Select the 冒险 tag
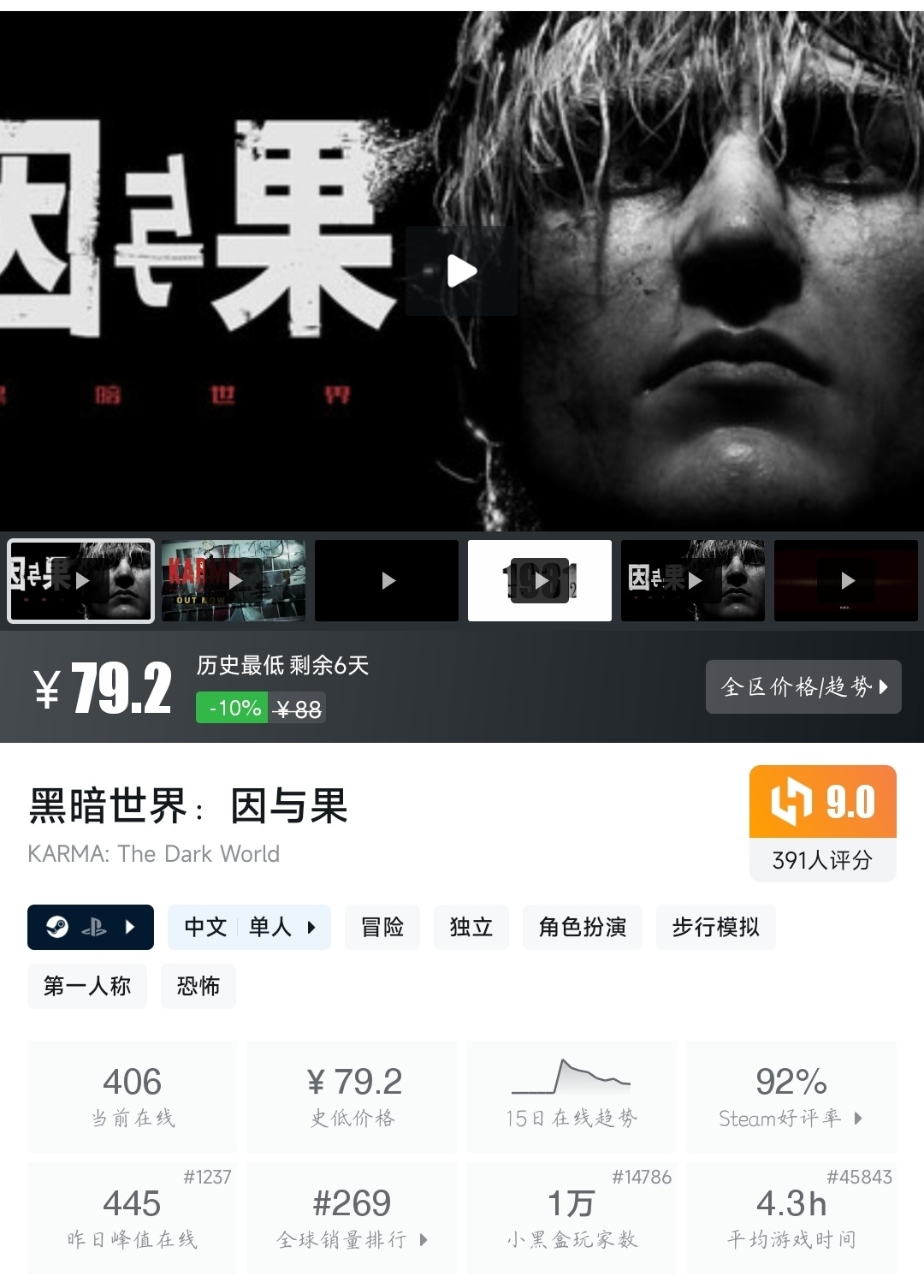Screen dimensions: 924x1288 382,927
